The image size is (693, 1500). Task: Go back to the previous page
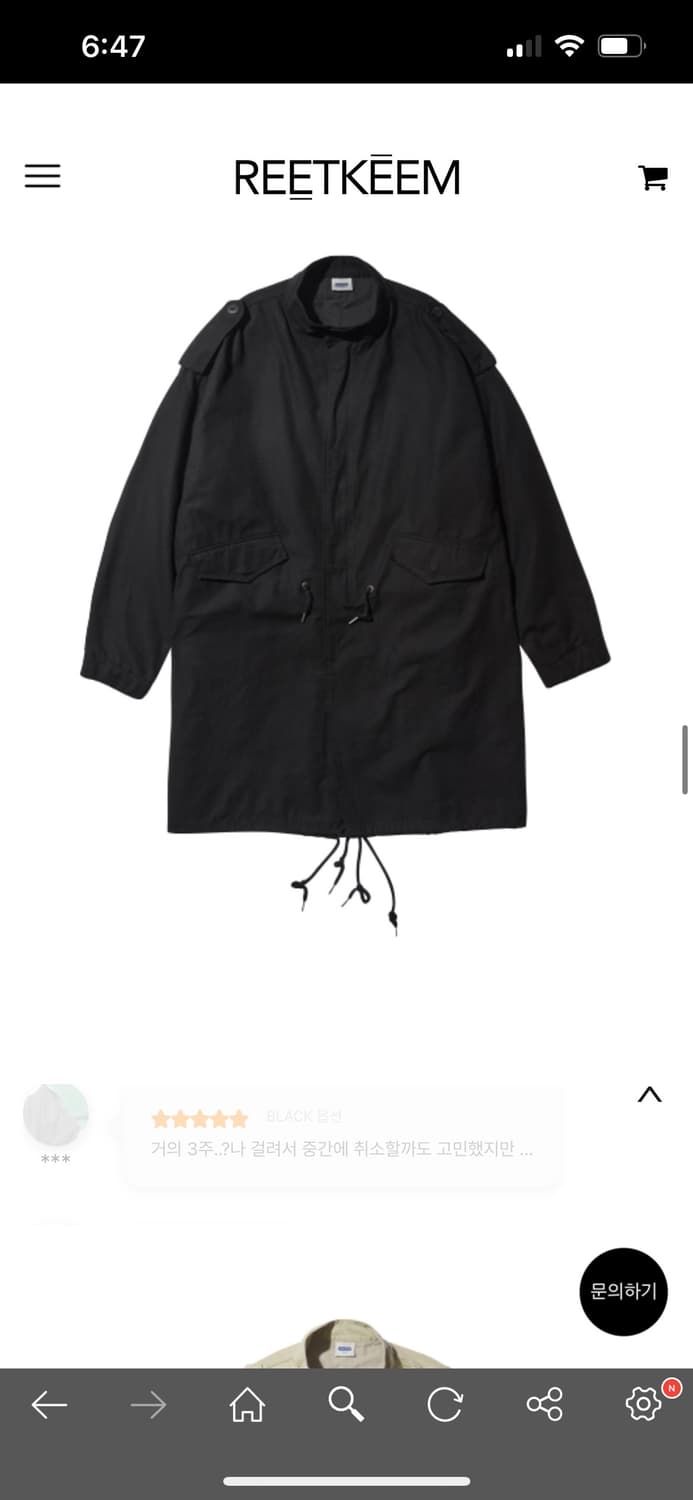pyautogui.click(x=49, y=1405)
